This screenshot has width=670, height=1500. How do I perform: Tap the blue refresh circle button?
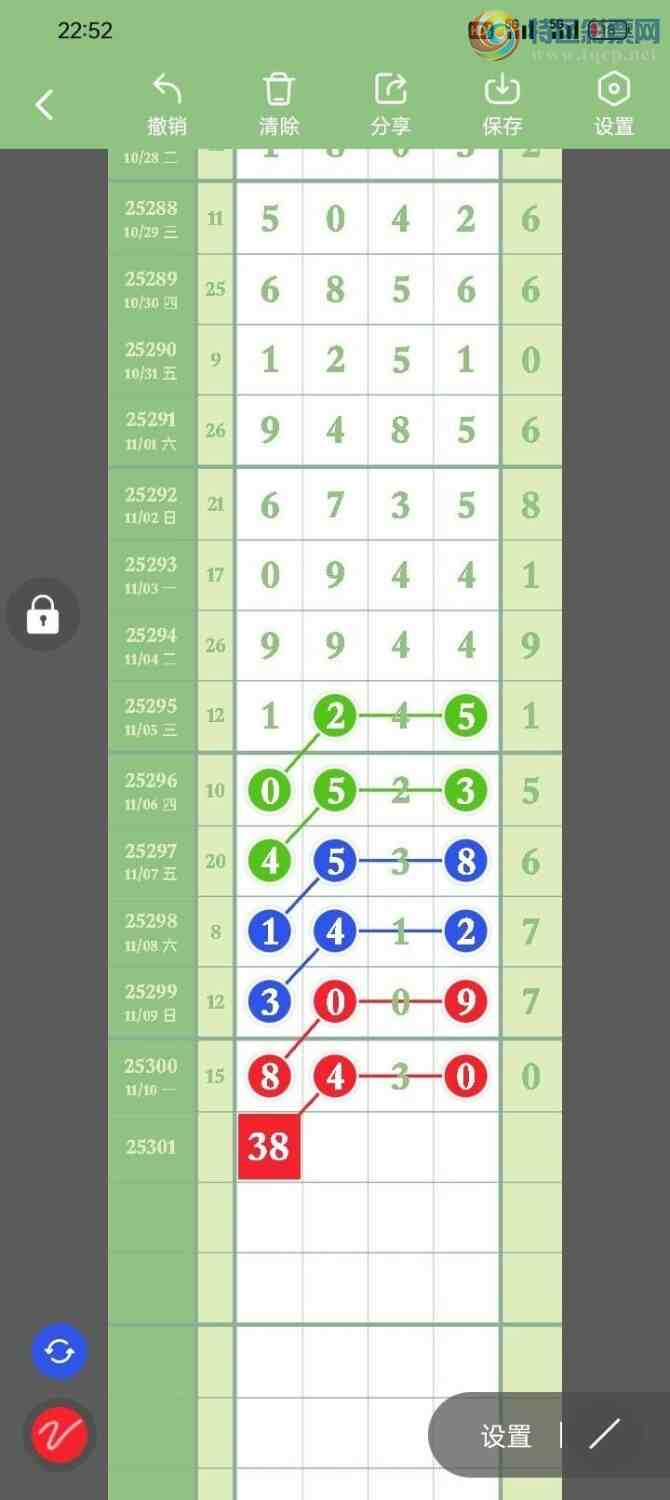coord(59,1352)
